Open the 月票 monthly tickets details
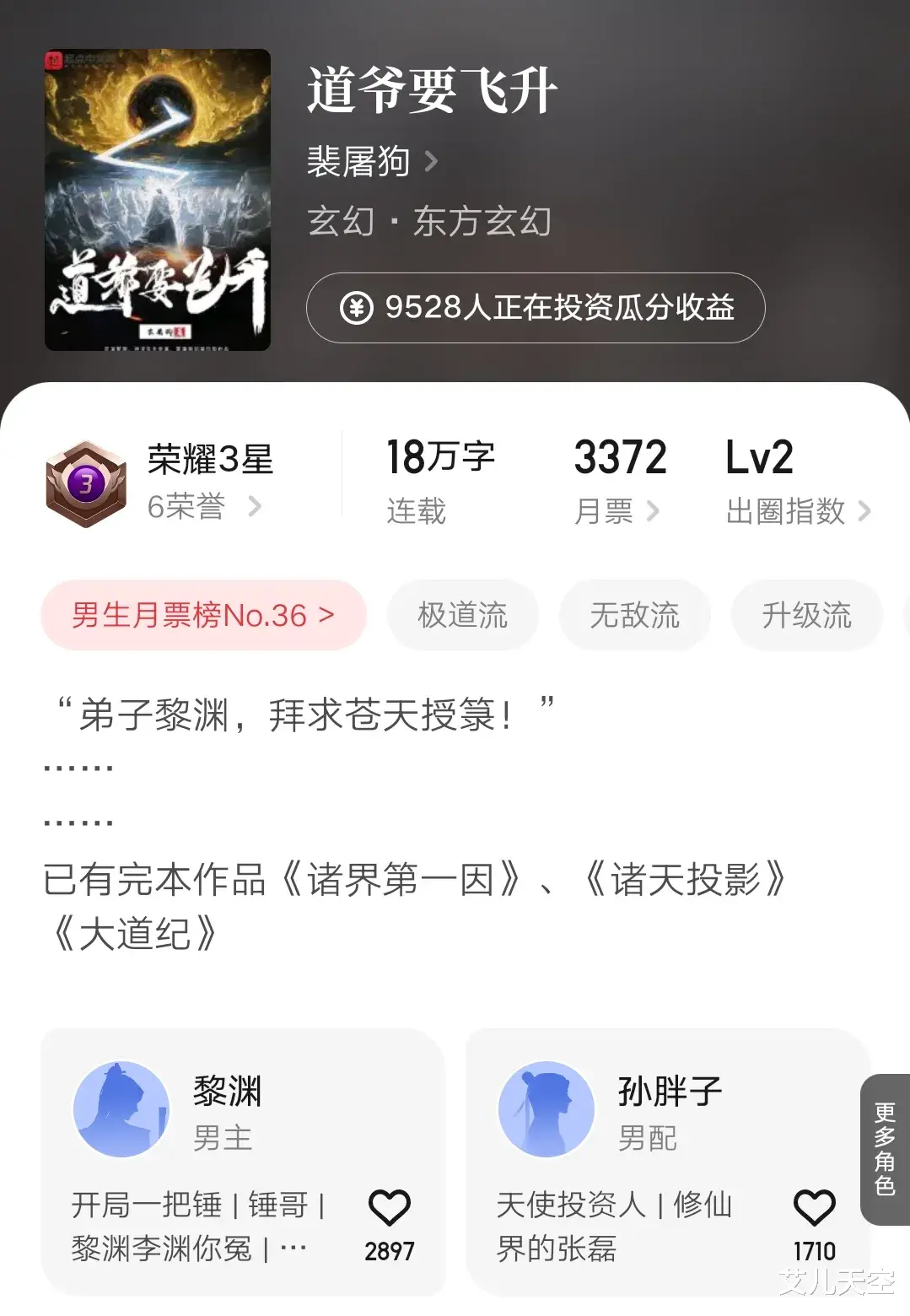 click(617, 510)
